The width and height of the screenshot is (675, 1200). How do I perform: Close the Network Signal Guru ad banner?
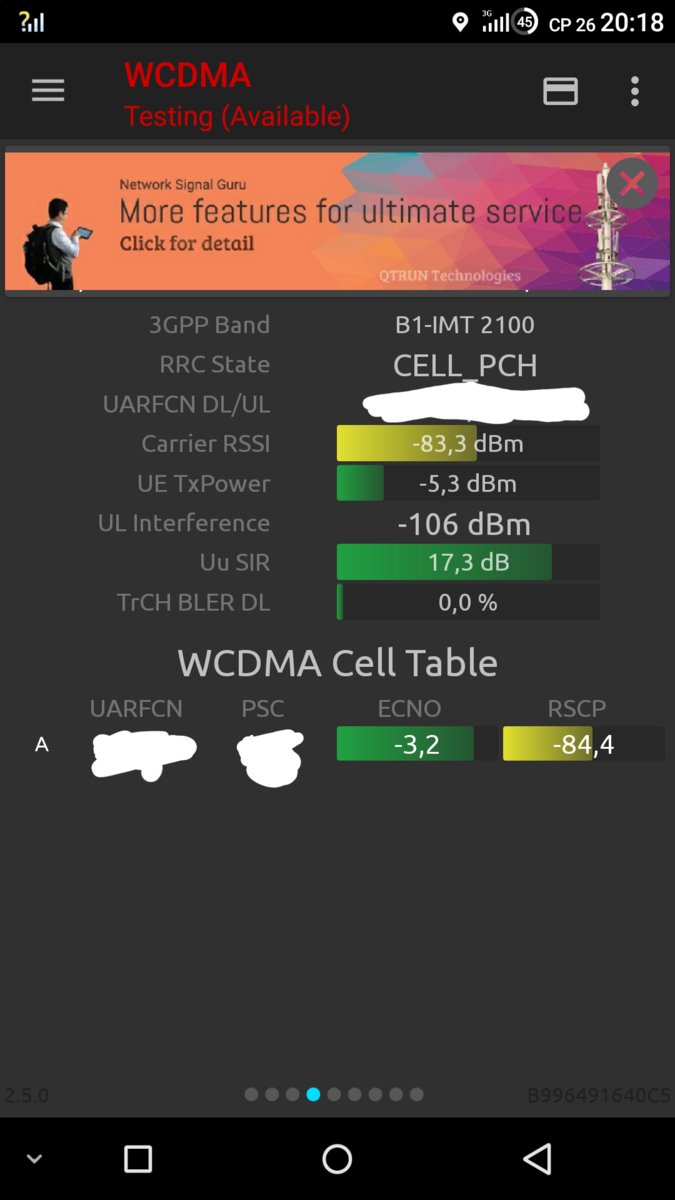coord(632,184)
